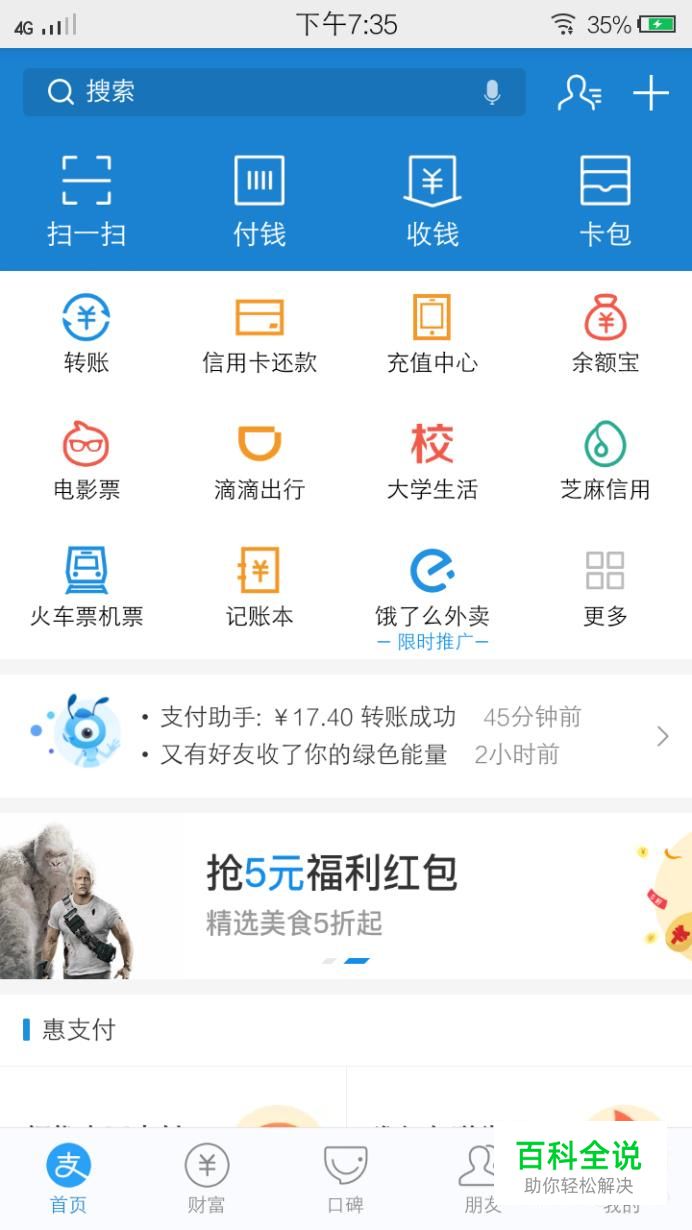692x1230 pixels.
Task: Open the plus menu in top bar
Action: 650,93
